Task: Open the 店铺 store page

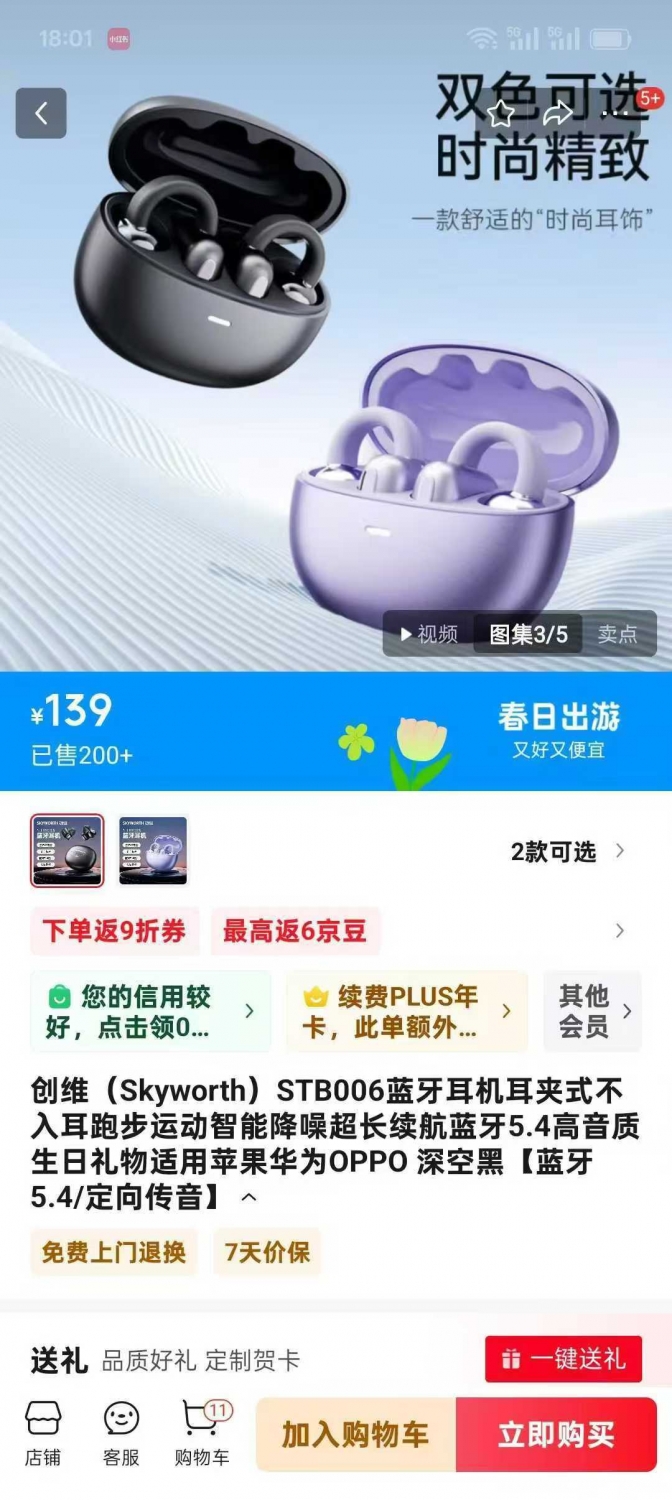Action: tap(43, 1433)
